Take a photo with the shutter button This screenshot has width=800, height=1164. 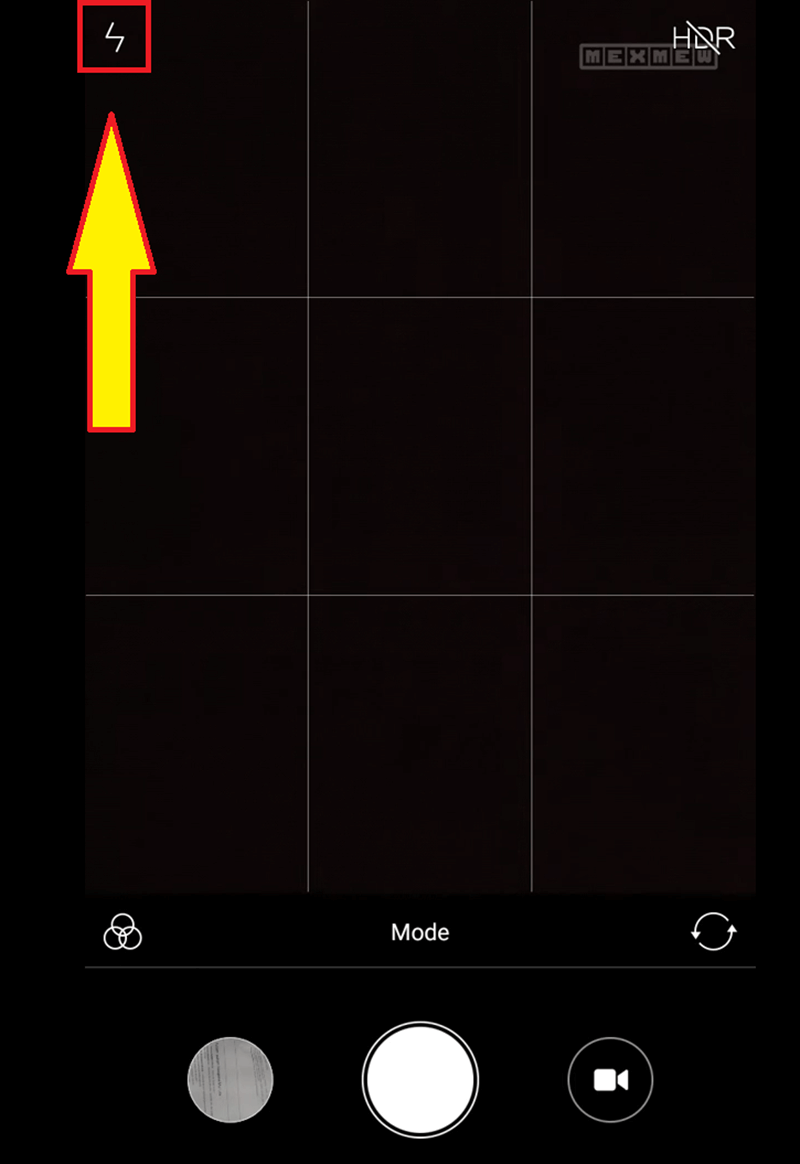[420, 1079]
